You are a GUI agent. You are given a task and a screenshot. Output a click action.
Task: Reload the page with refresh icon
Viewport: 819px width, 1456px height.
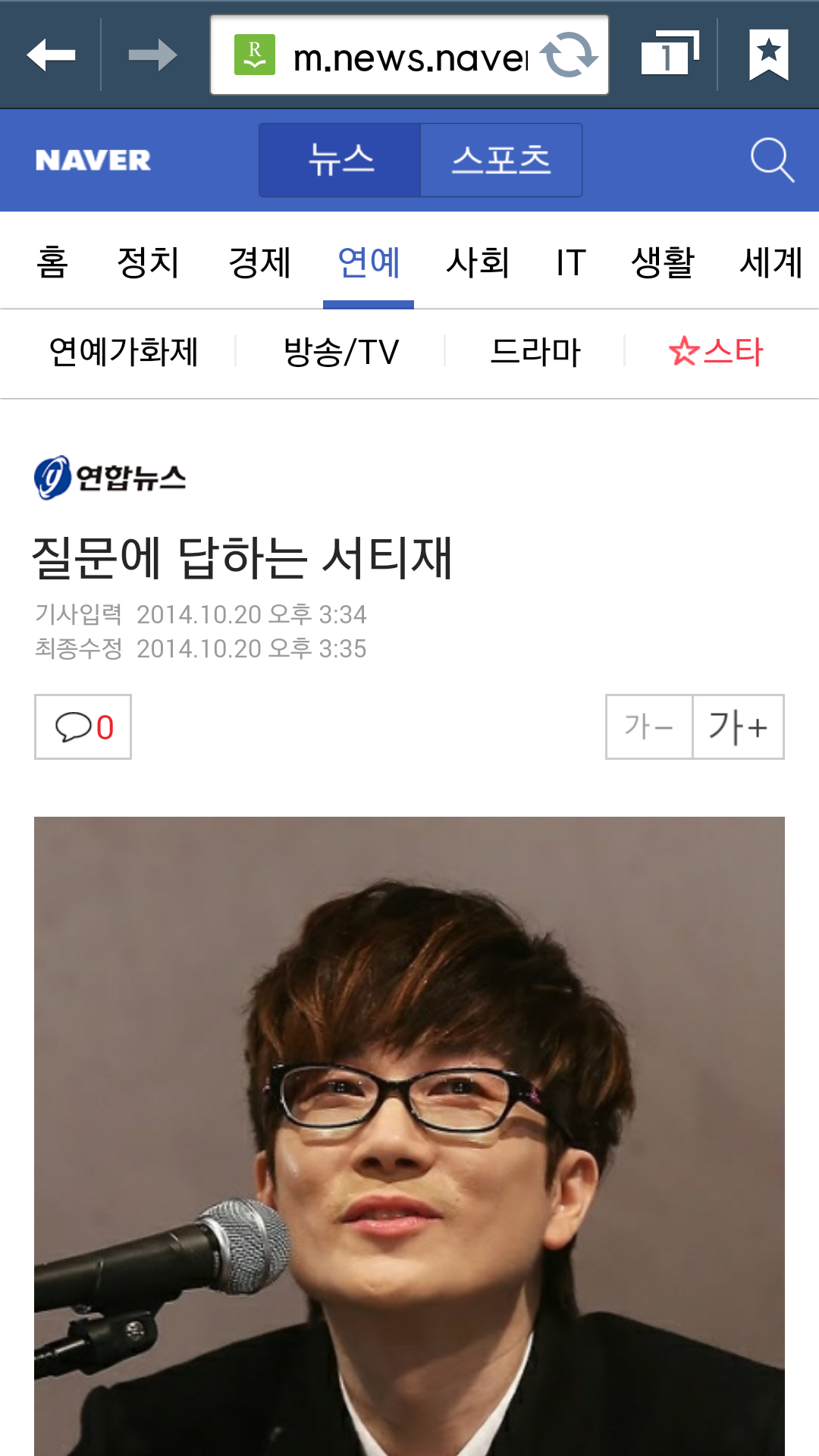[x=570, y=55]
